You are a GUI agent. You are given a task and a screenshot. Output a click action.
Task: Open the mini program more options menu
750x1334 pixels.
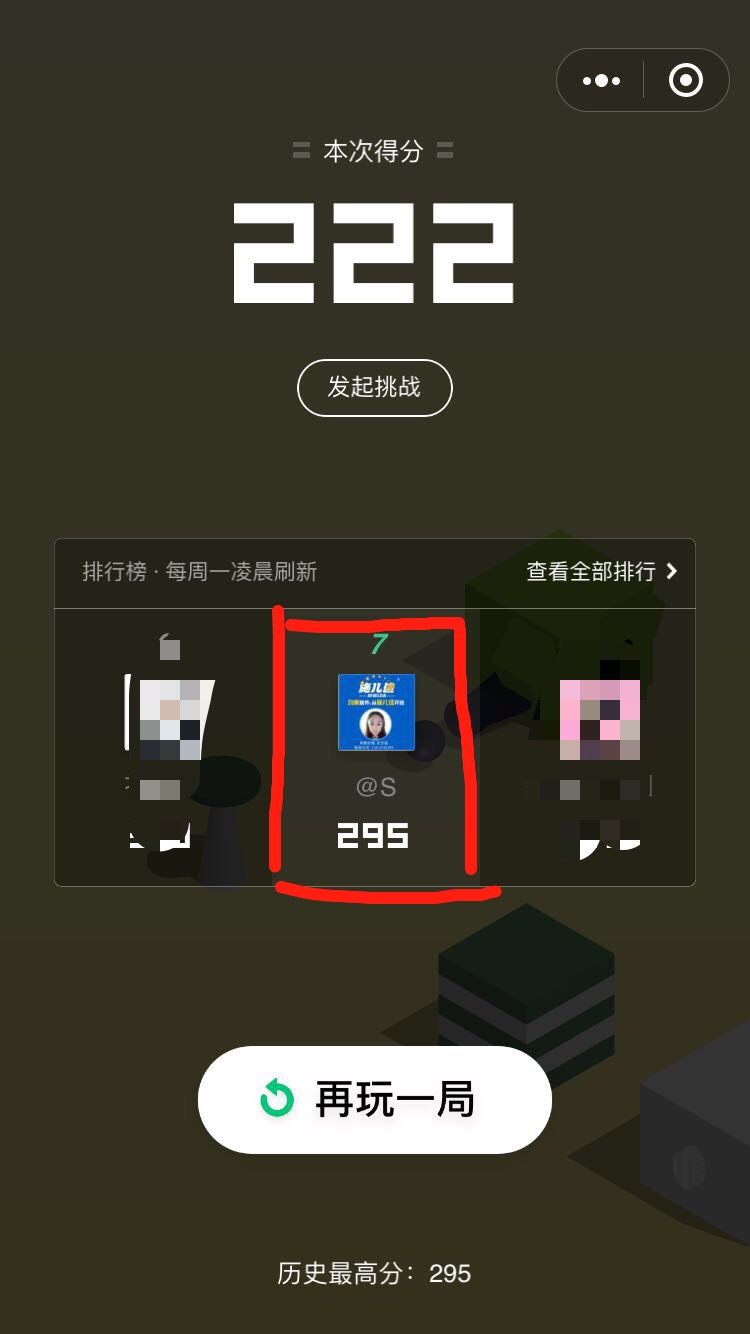point(601,80)
